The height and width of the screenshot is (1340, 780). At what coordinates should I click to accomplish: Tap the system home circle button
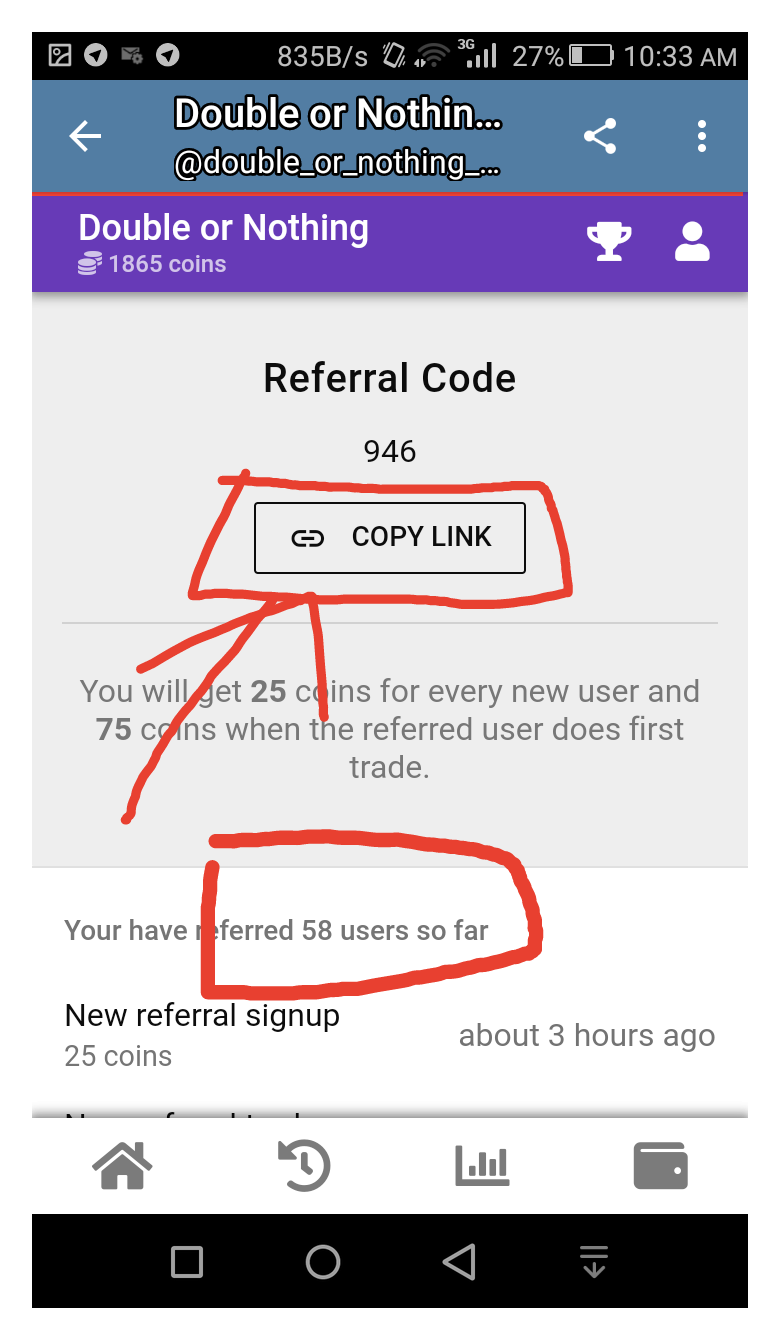click(323, 1262)
